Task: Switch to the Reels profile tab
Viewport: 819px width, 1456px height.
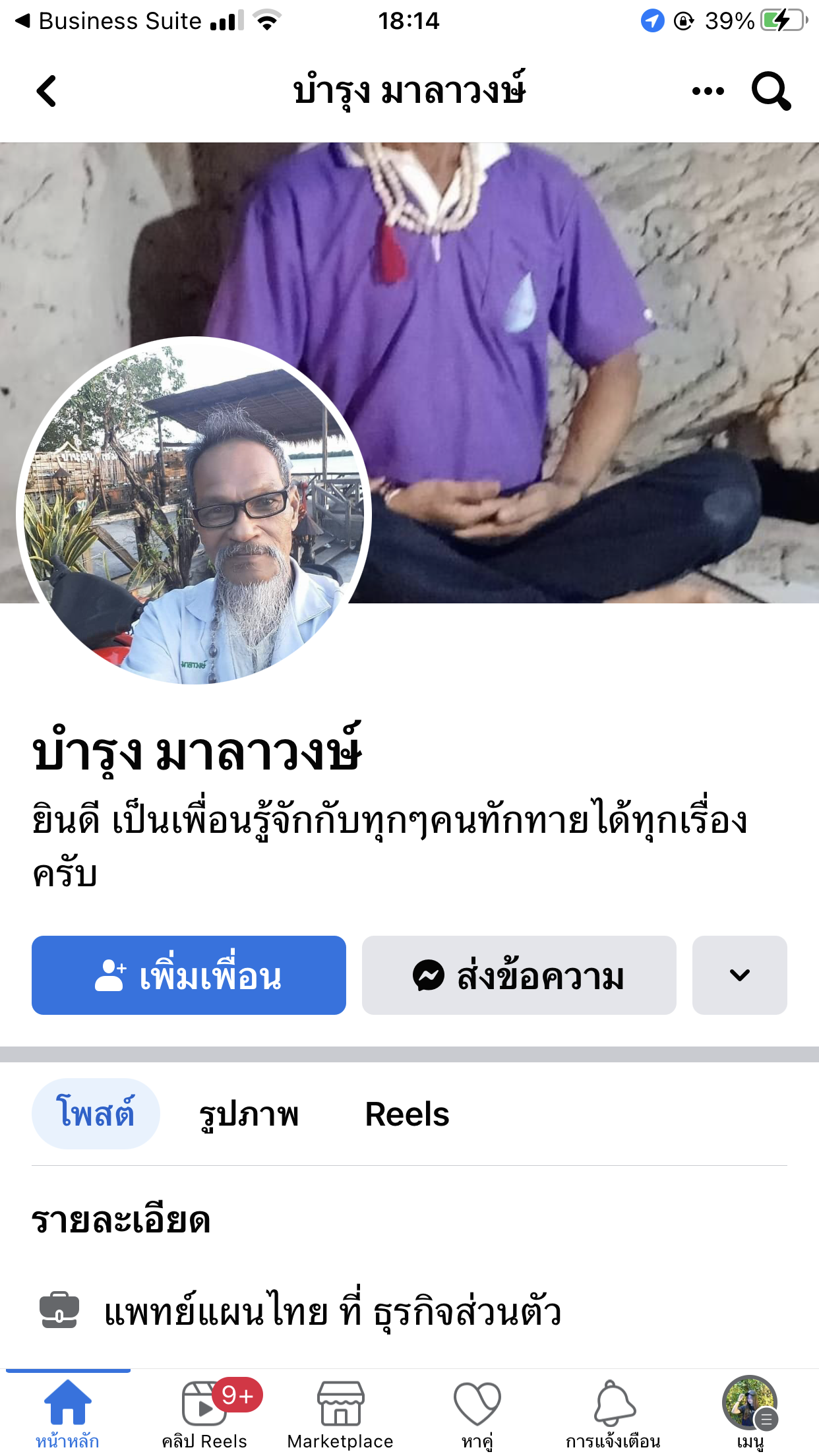Action: pos(407,1114)
